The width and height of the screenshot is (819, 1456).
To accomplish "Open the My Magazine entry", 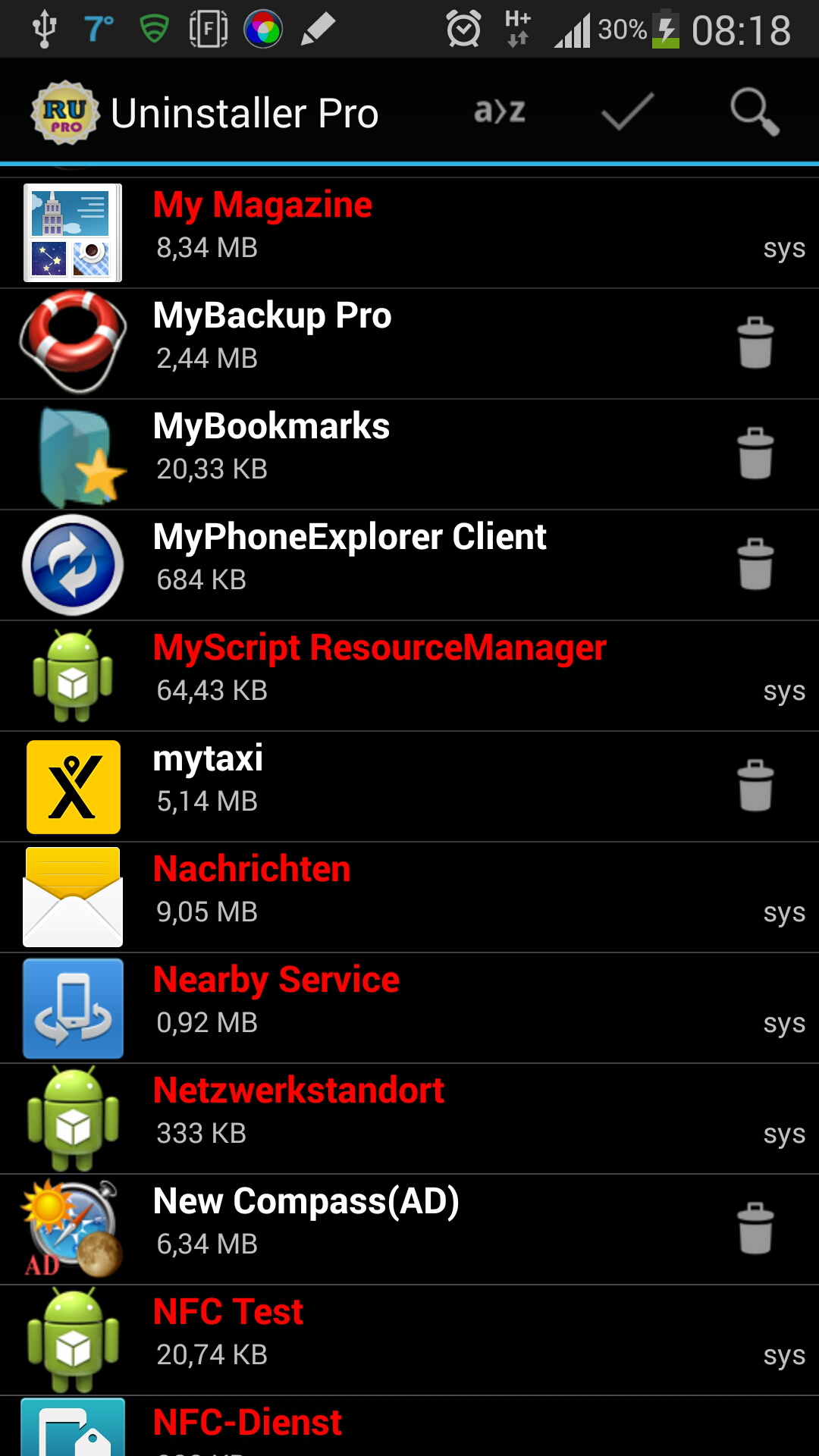I will point(409,233).
